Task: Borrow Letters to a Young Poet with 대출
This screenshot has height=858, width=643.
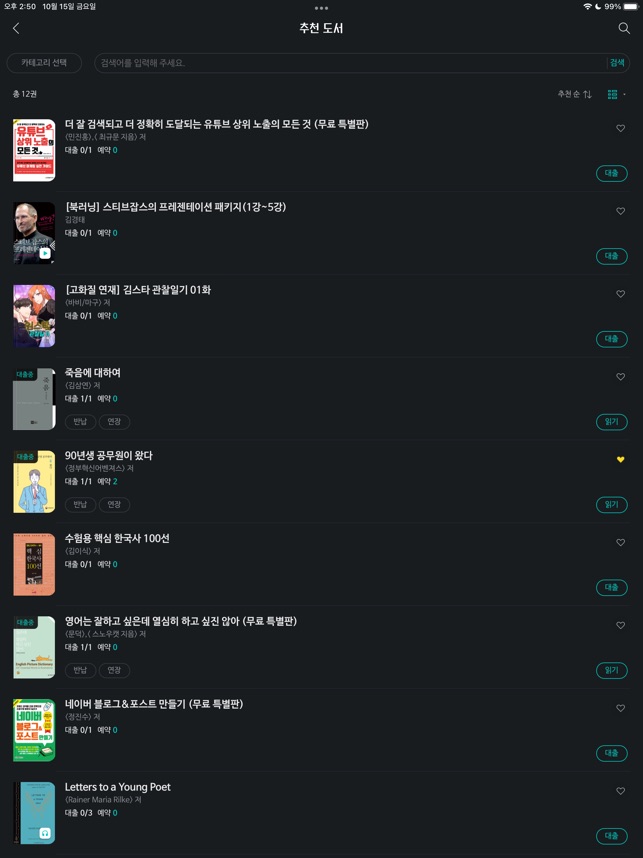Action: click(x=611, y=836)
